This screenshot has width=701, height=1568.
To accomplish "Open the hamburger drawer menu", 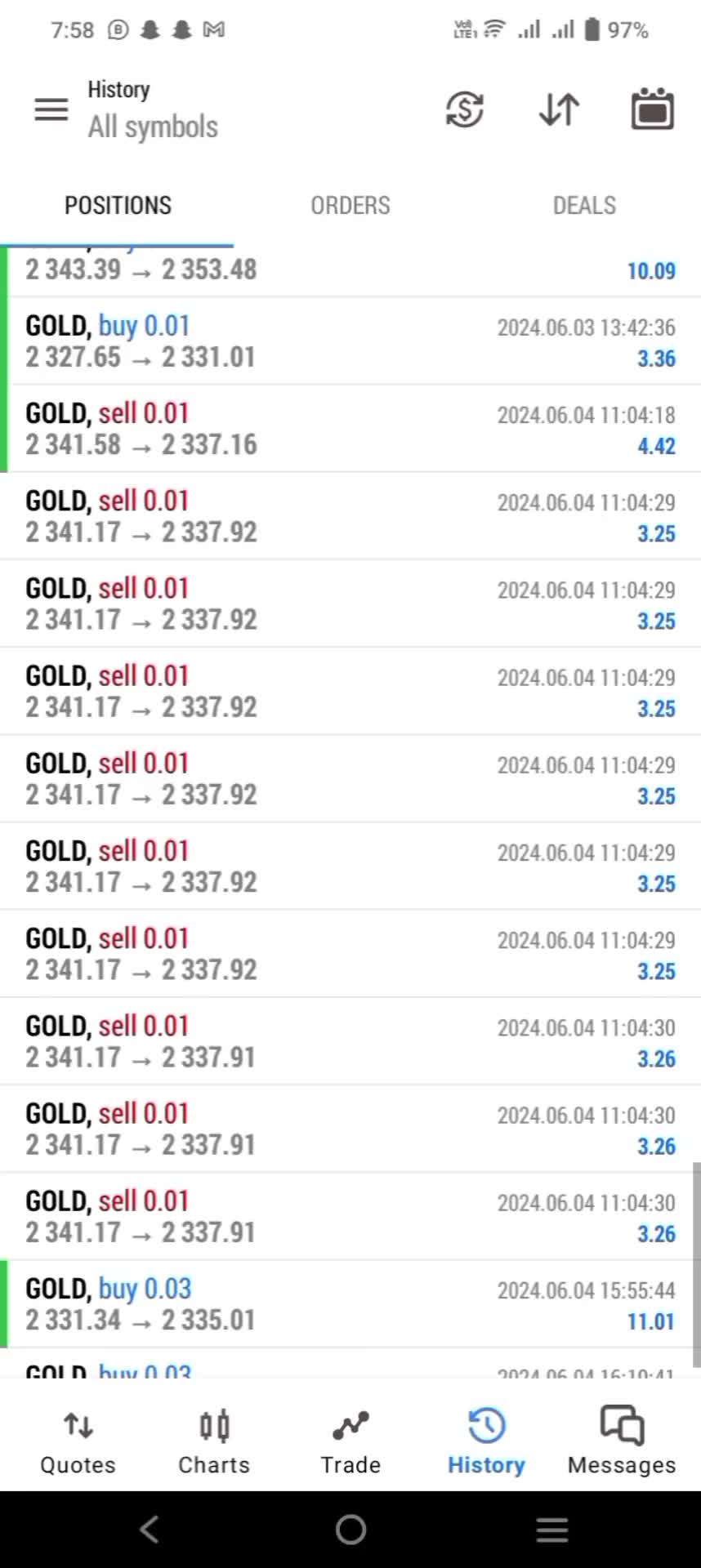I will click(x=51, y=109).
